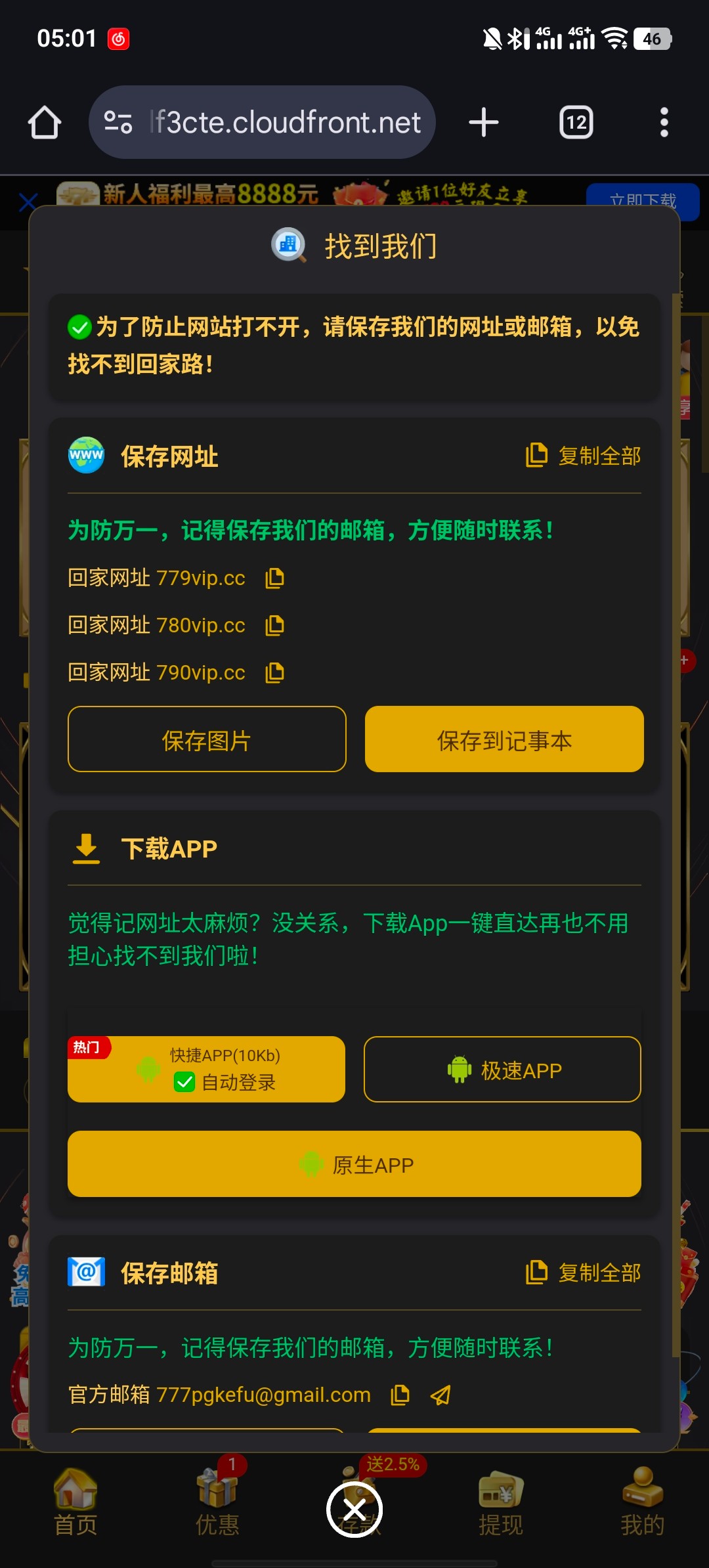Image resolution: width=709 pixels, height=1568 pixels.
Task: Copy the 790vip.cc address
Action: click(x=274, y=673)
